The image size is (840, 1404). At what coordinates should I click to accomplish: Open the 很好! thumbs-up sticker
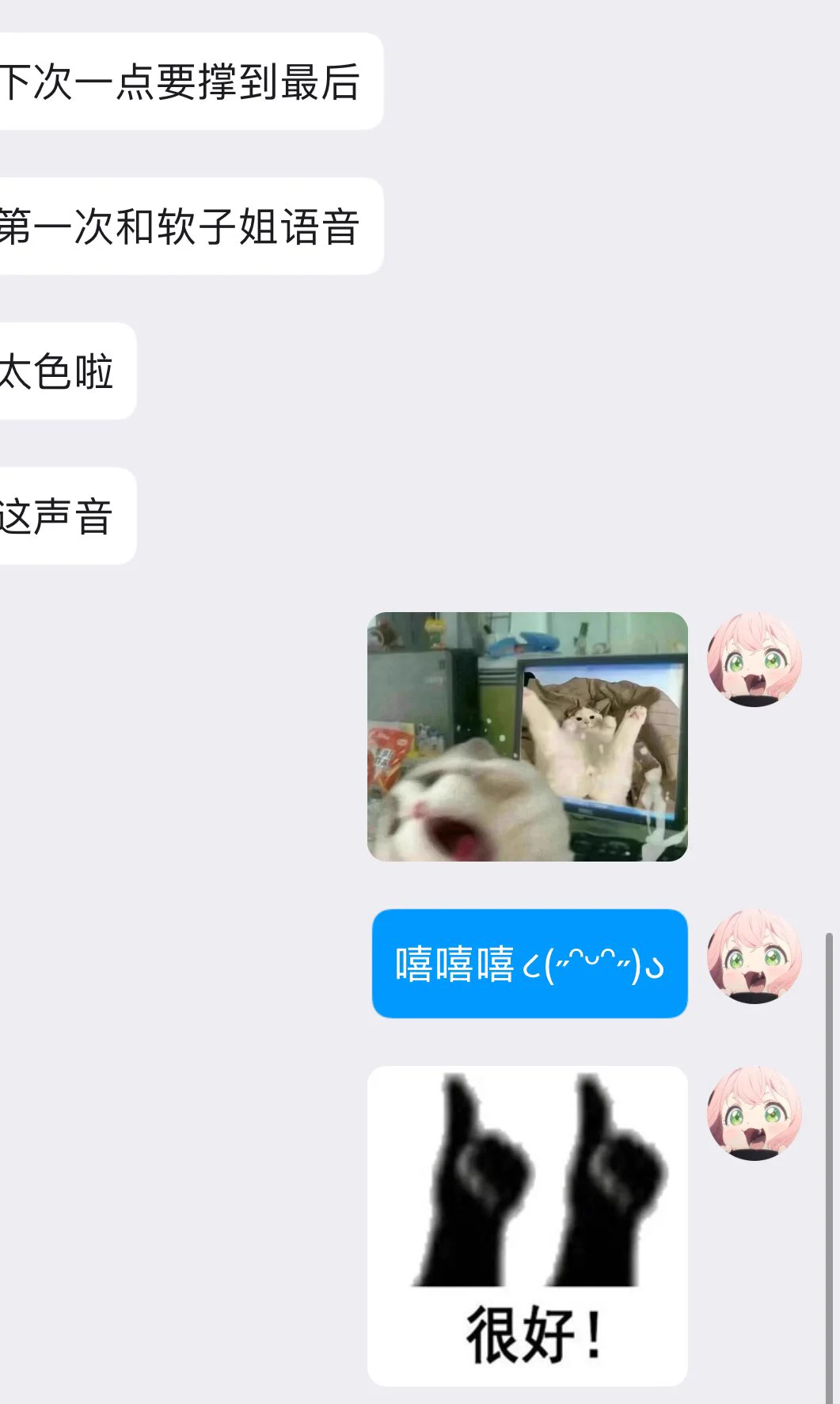527,1225
